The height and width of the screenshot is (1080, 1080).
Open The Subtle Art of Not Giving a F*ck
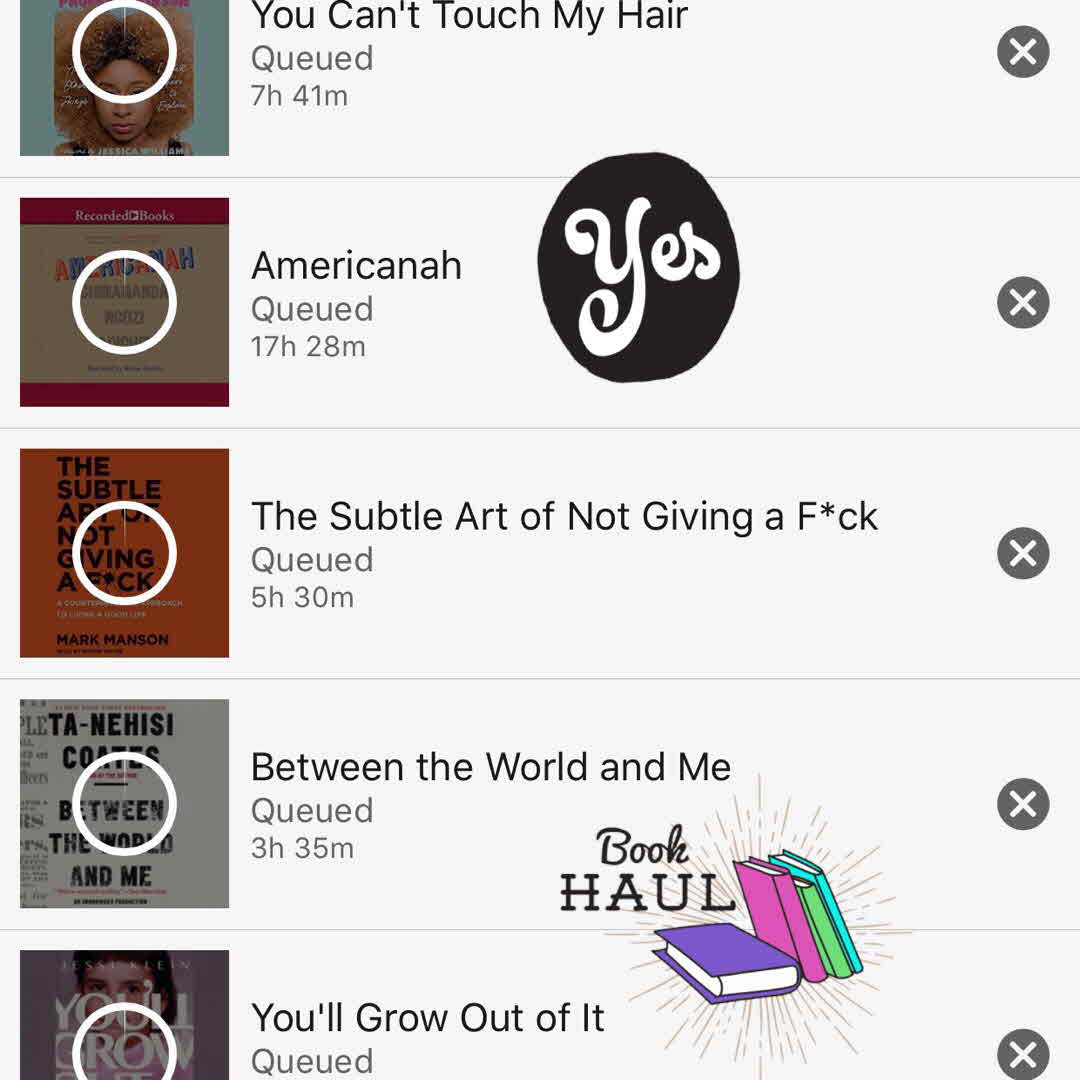(x=564, y=517)
